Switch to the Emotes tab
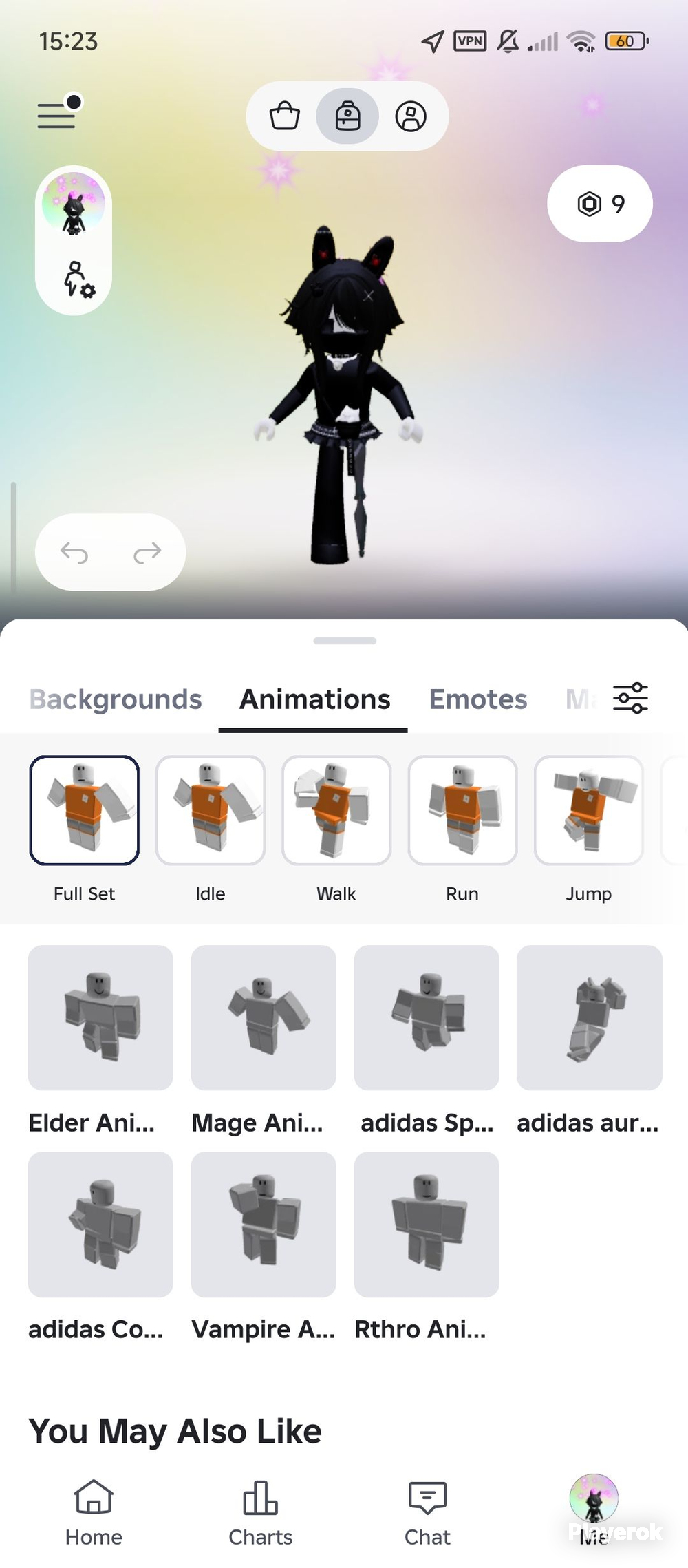The height and width of the screenshot is (1568, 688). click(x=478, y=699)
